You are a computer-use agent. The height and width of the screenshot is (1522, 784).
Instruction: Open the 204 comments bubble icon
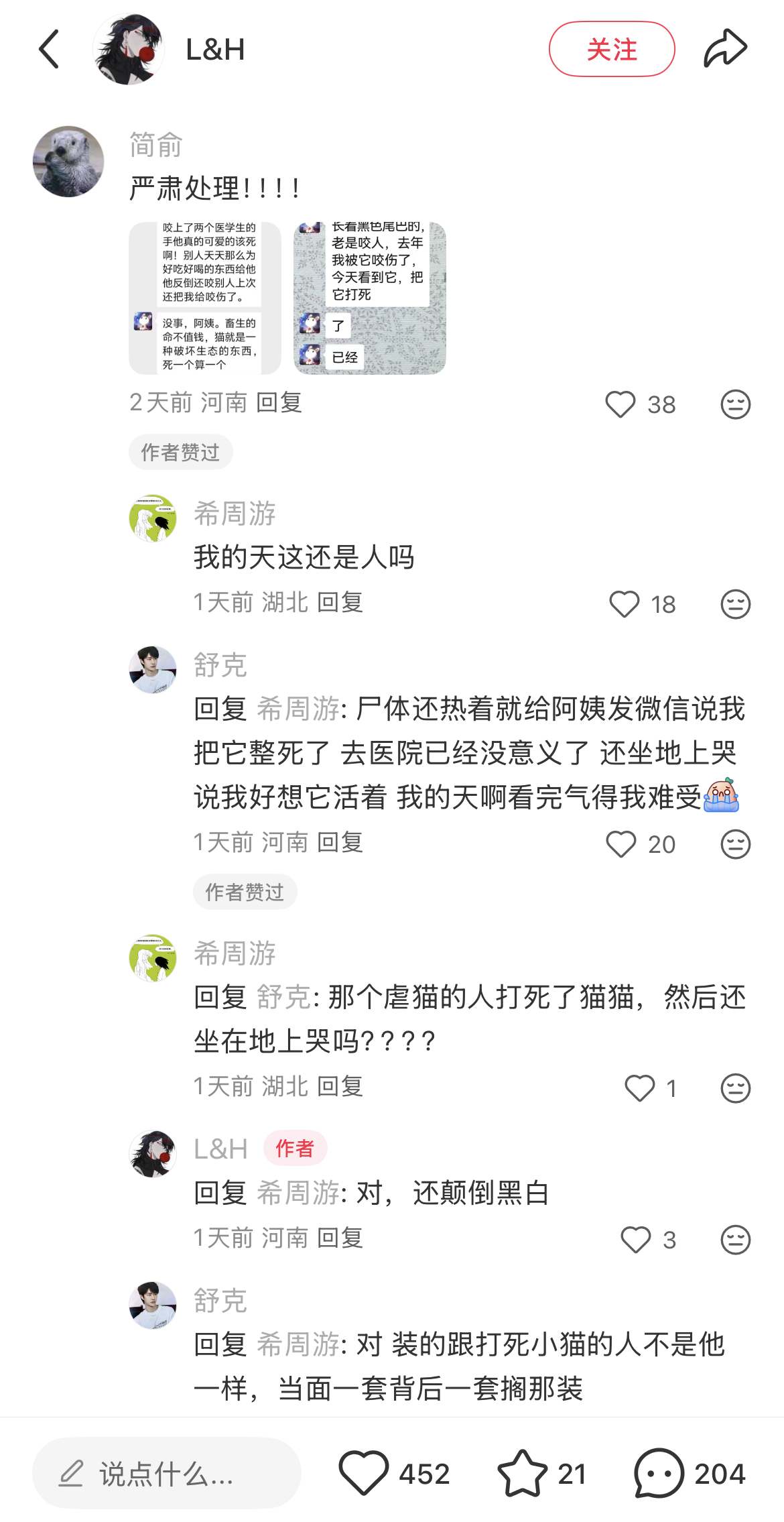pos(659,1473)
